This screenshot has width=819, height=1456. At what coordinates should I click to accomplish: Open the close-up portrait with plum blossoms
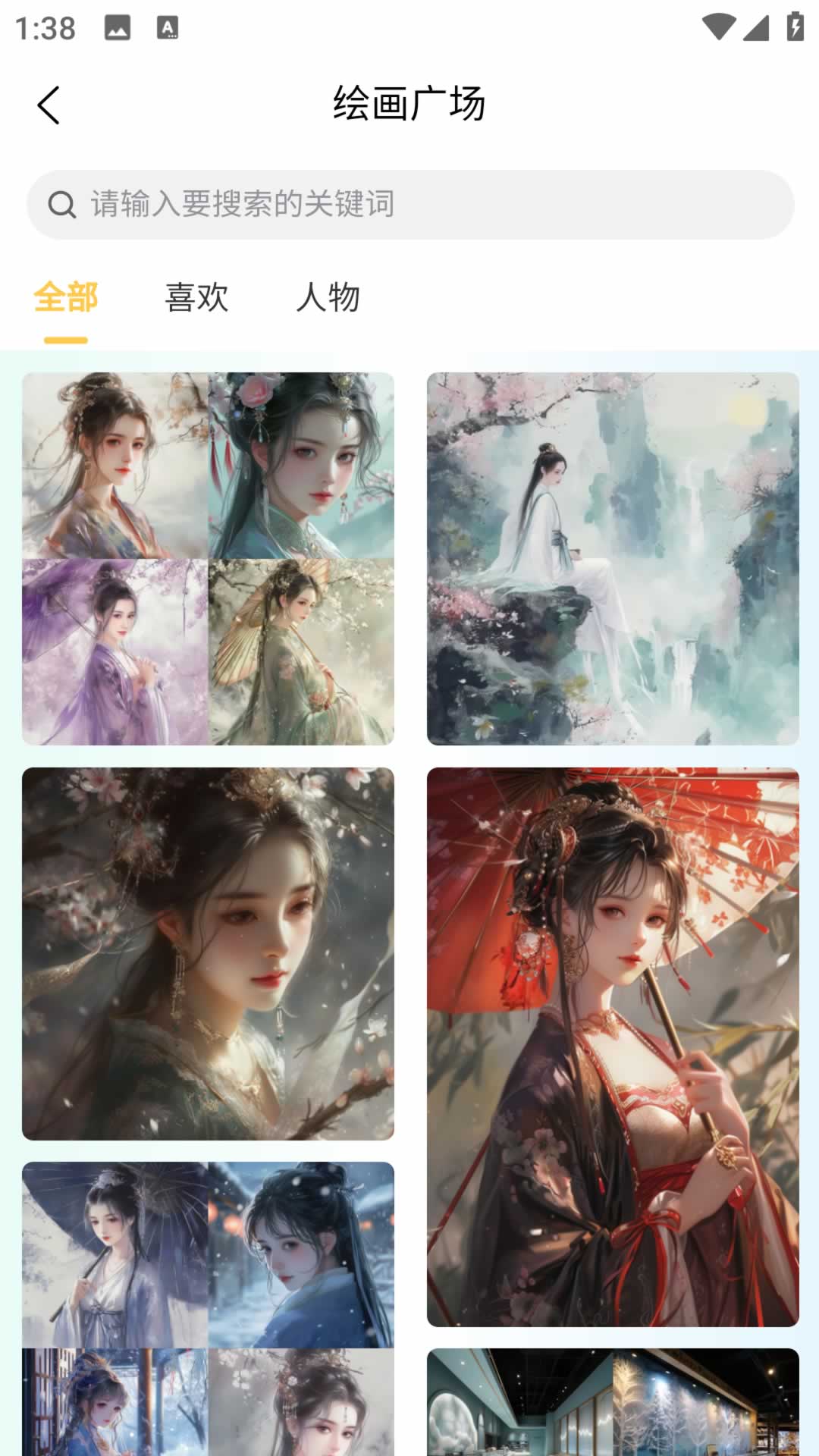click(x=208, y=953)
